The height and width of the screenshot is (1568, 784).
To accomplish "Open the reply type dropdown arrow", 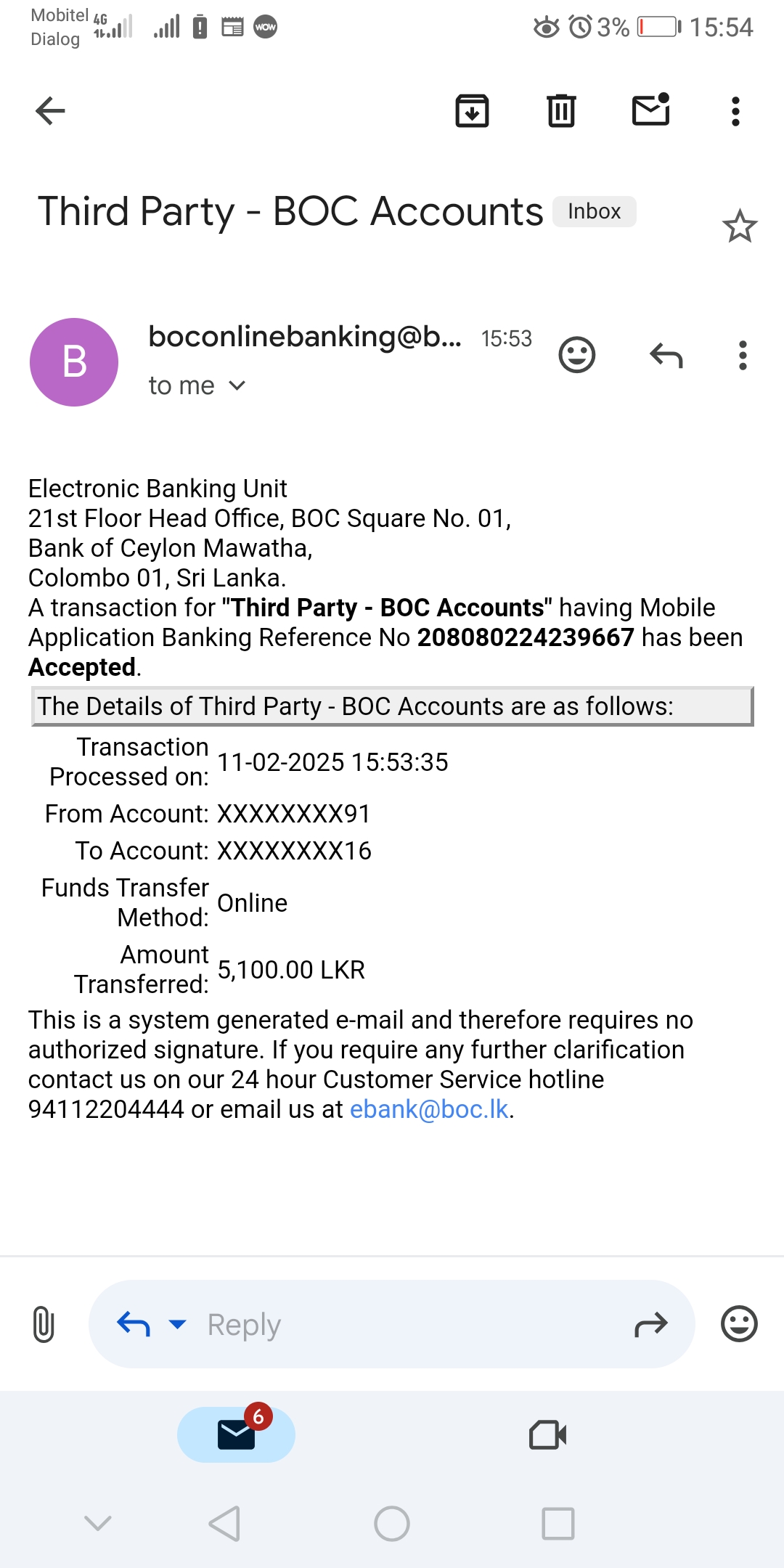I will point(177,1324).
